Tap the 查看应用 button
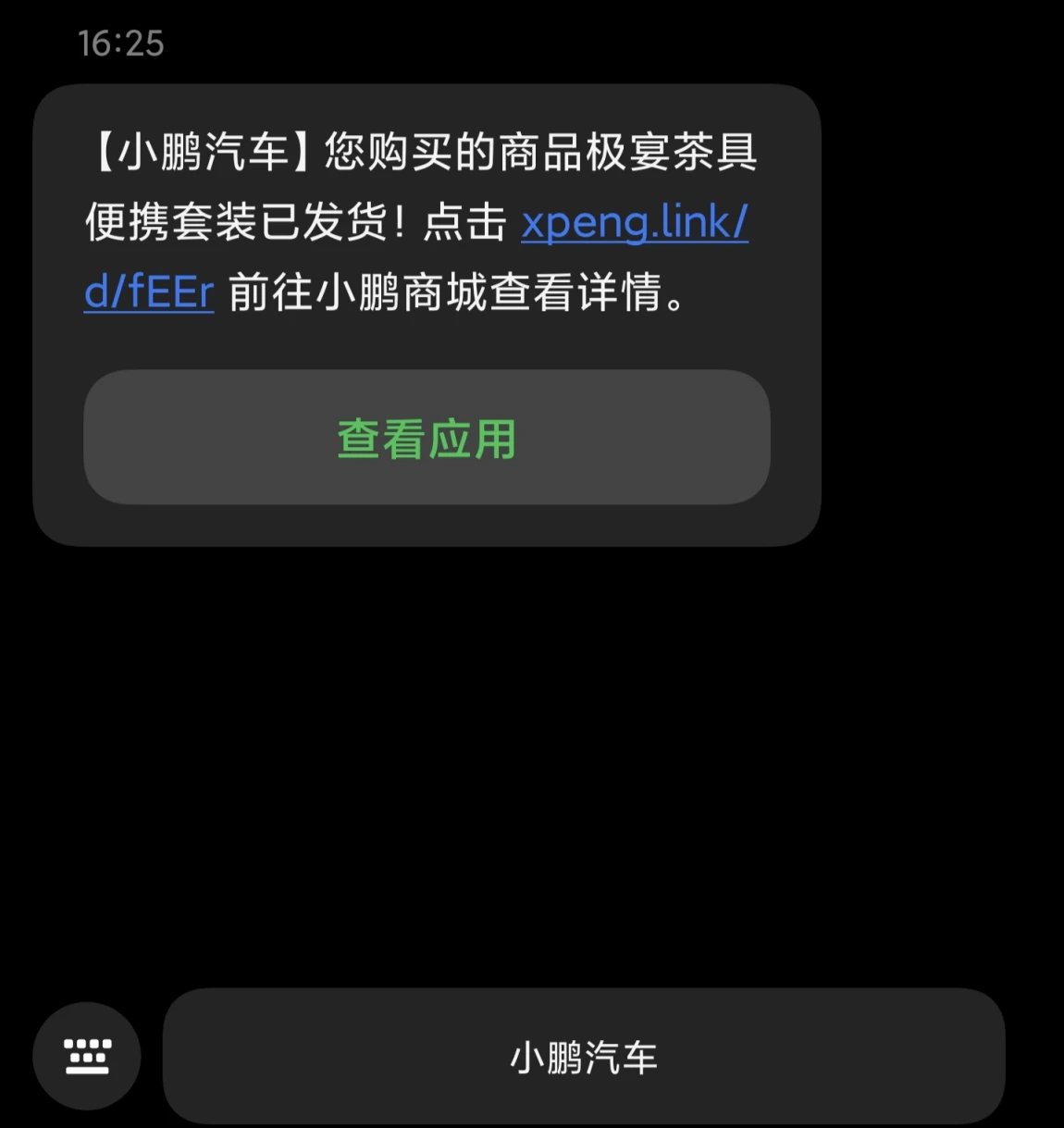Viewport: 1064px width, 1128px height. (427, 438)
